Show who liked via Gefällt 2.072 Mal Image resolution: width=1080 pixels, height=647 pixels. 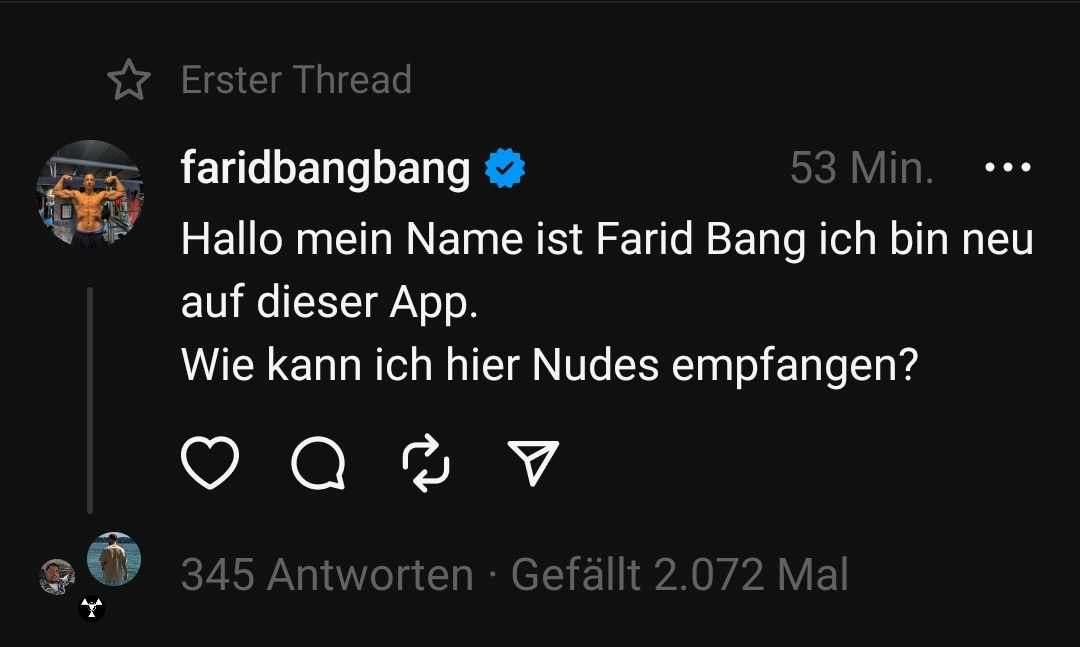click(x=679, y=575)
